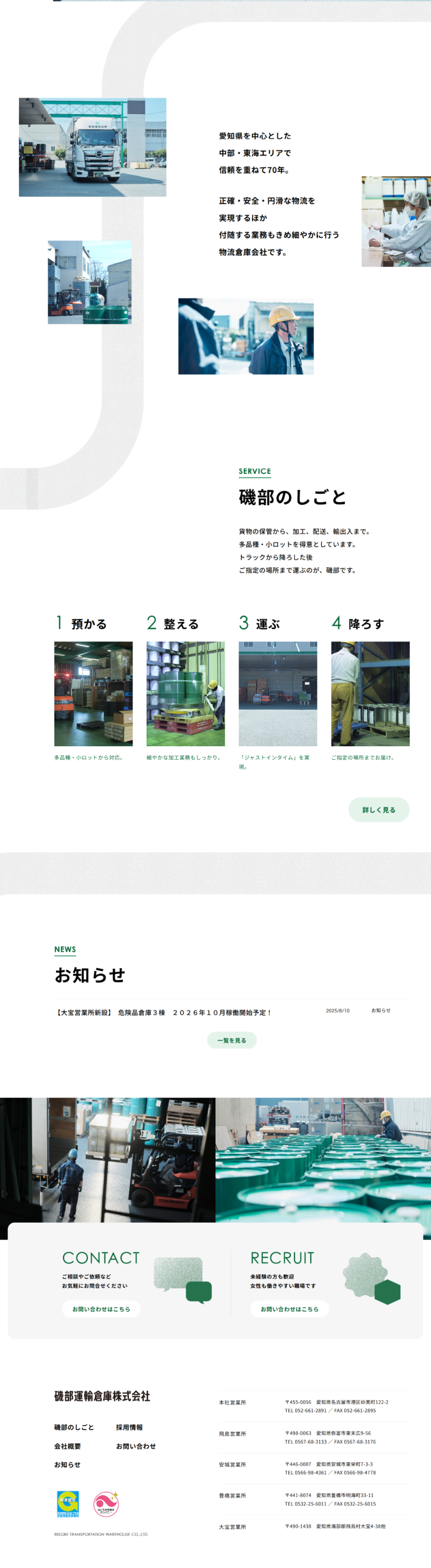Open footer link お問い合わせ
Viewport: 431px width, 1568px height.
click(x=136, y=1446)
